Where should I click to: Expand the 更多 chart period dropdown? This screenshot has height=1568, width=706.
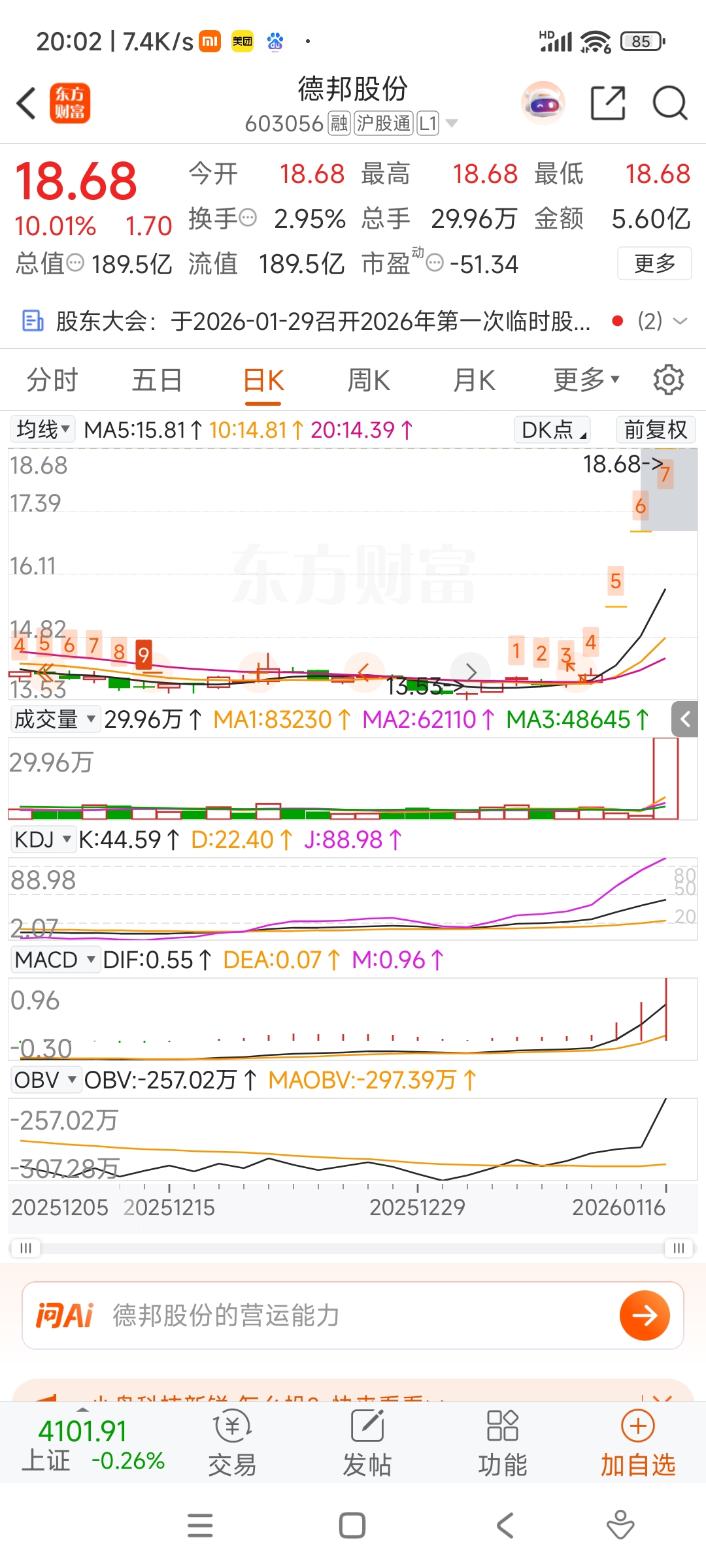(586, 380)
